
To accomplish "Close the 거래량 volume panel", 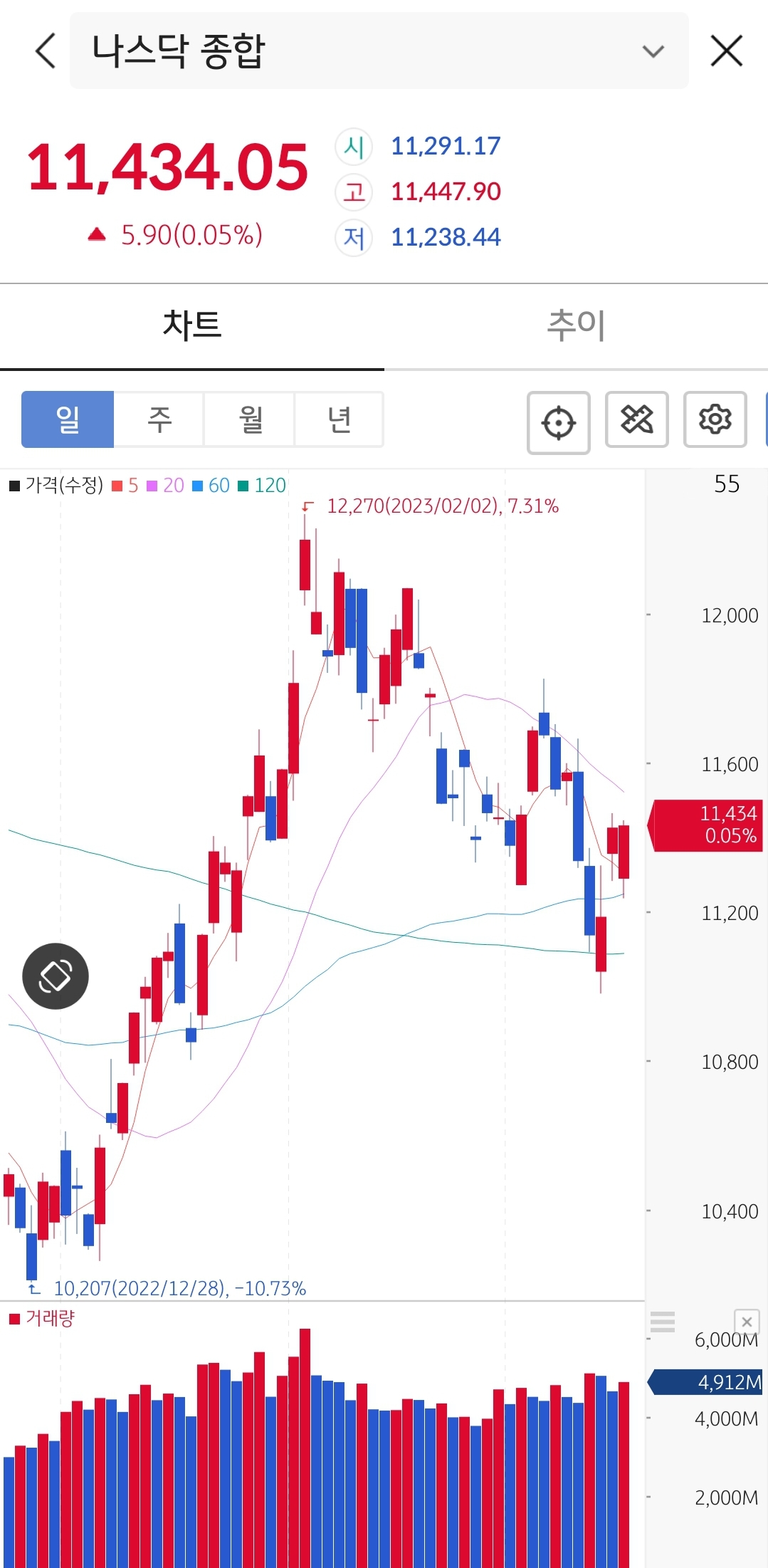I will coord(747,1322).
